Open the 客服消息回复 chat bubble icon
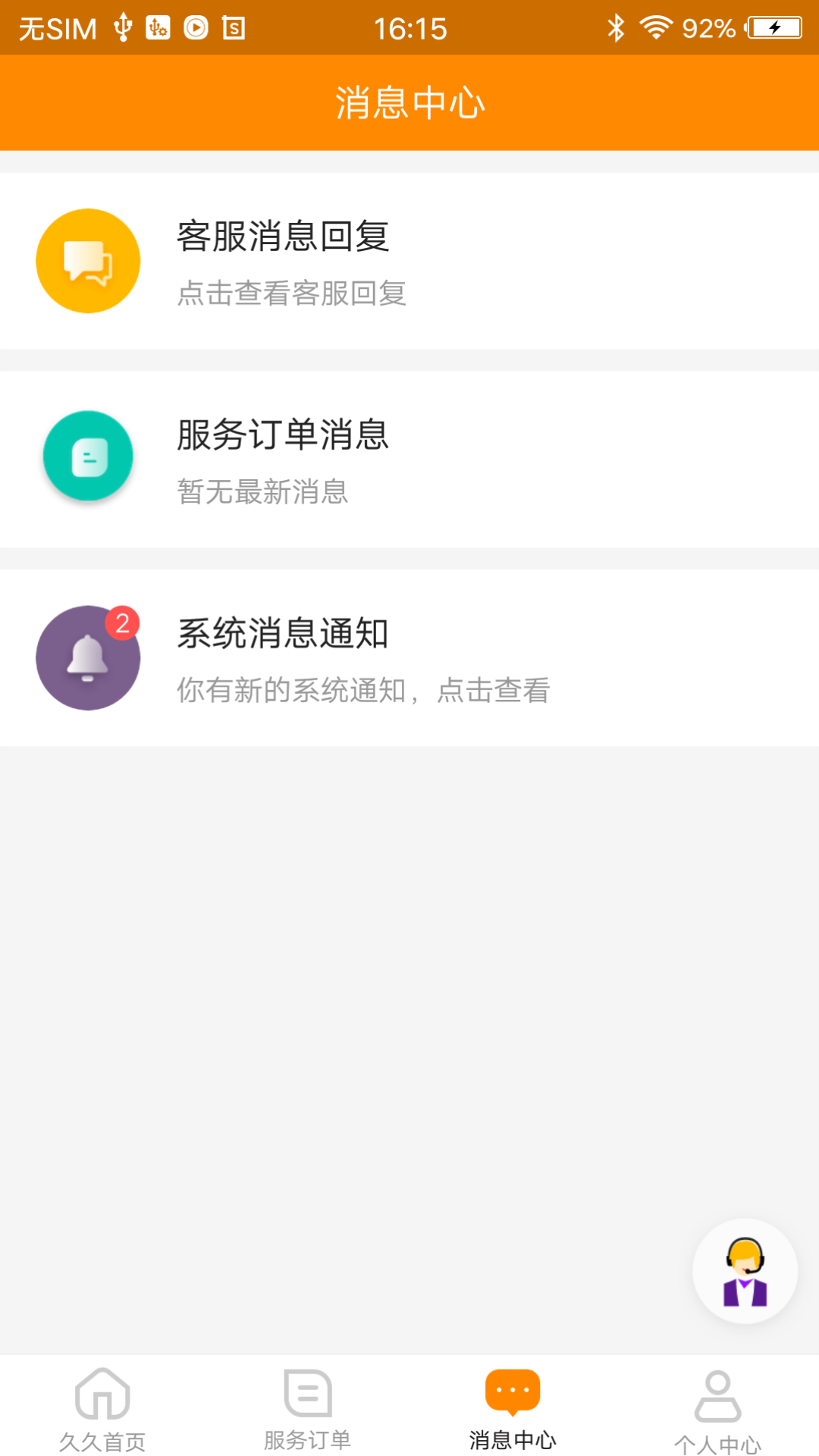 click(x=87, y=260)
